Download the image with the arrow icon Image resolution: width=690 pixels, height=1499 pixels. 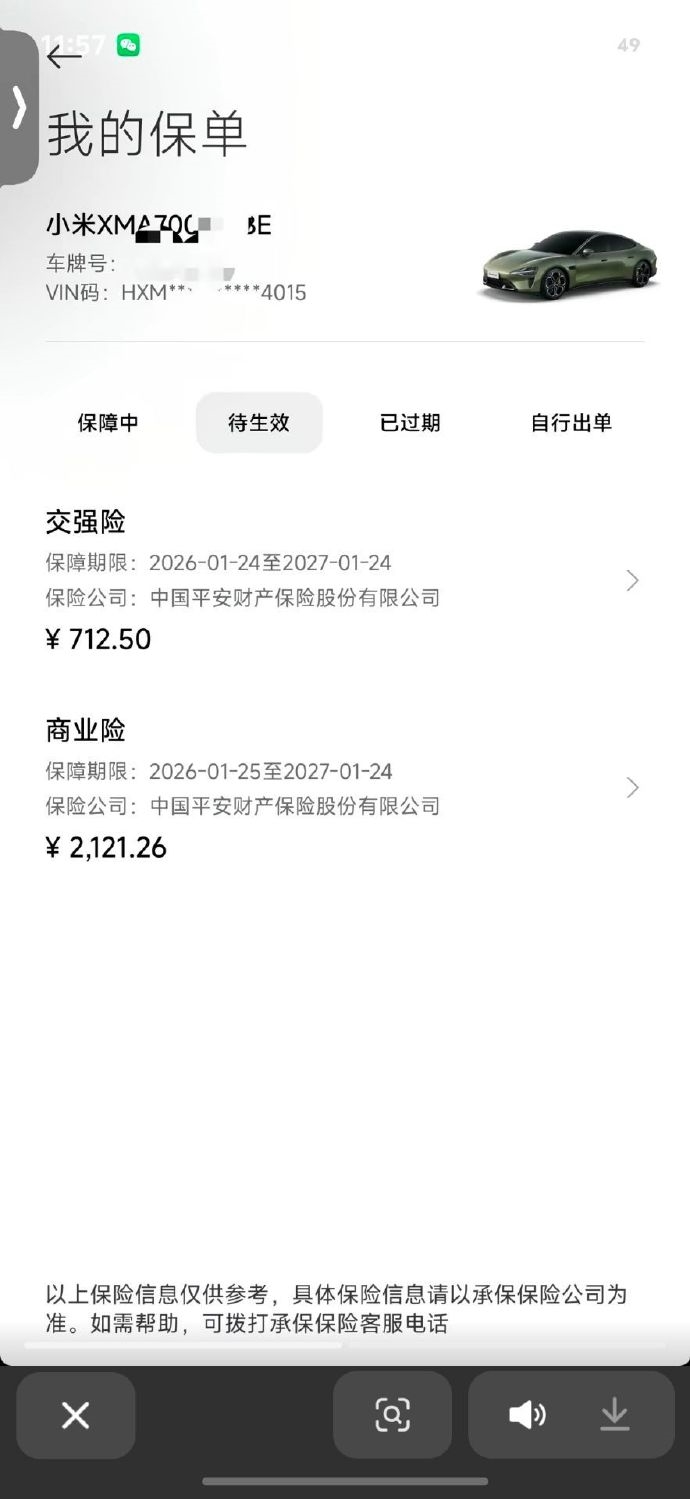(614, 1415)
